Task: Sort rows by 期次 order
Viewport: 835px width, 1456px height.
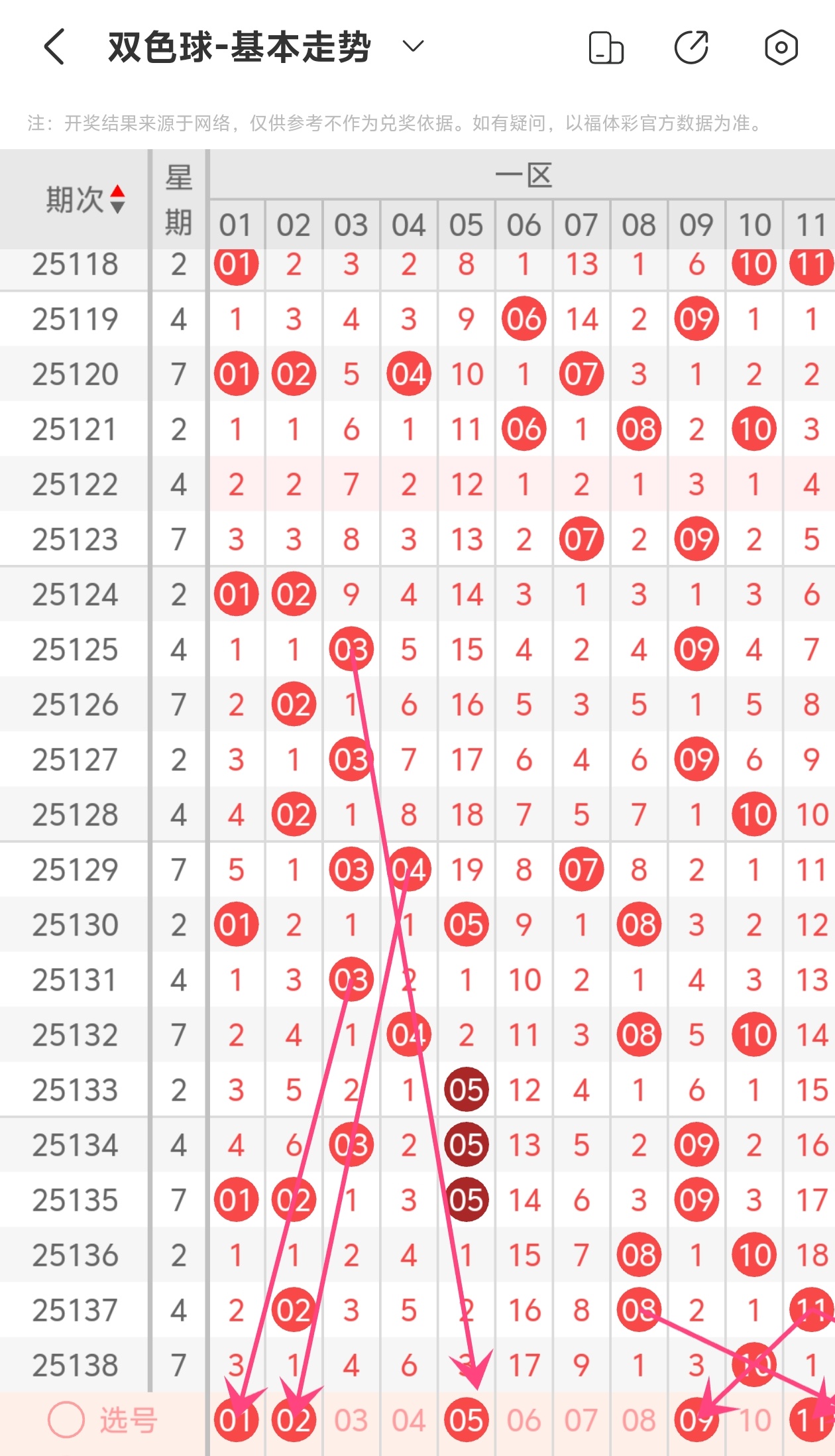Action: [x=117, y=199]
